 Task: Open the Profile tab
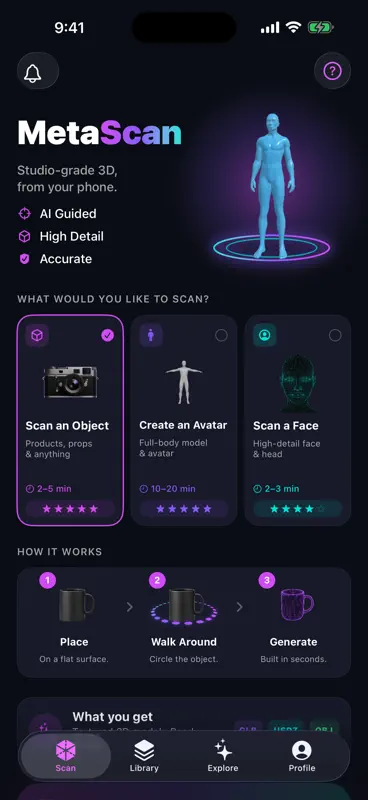click(x=302, y=756)
